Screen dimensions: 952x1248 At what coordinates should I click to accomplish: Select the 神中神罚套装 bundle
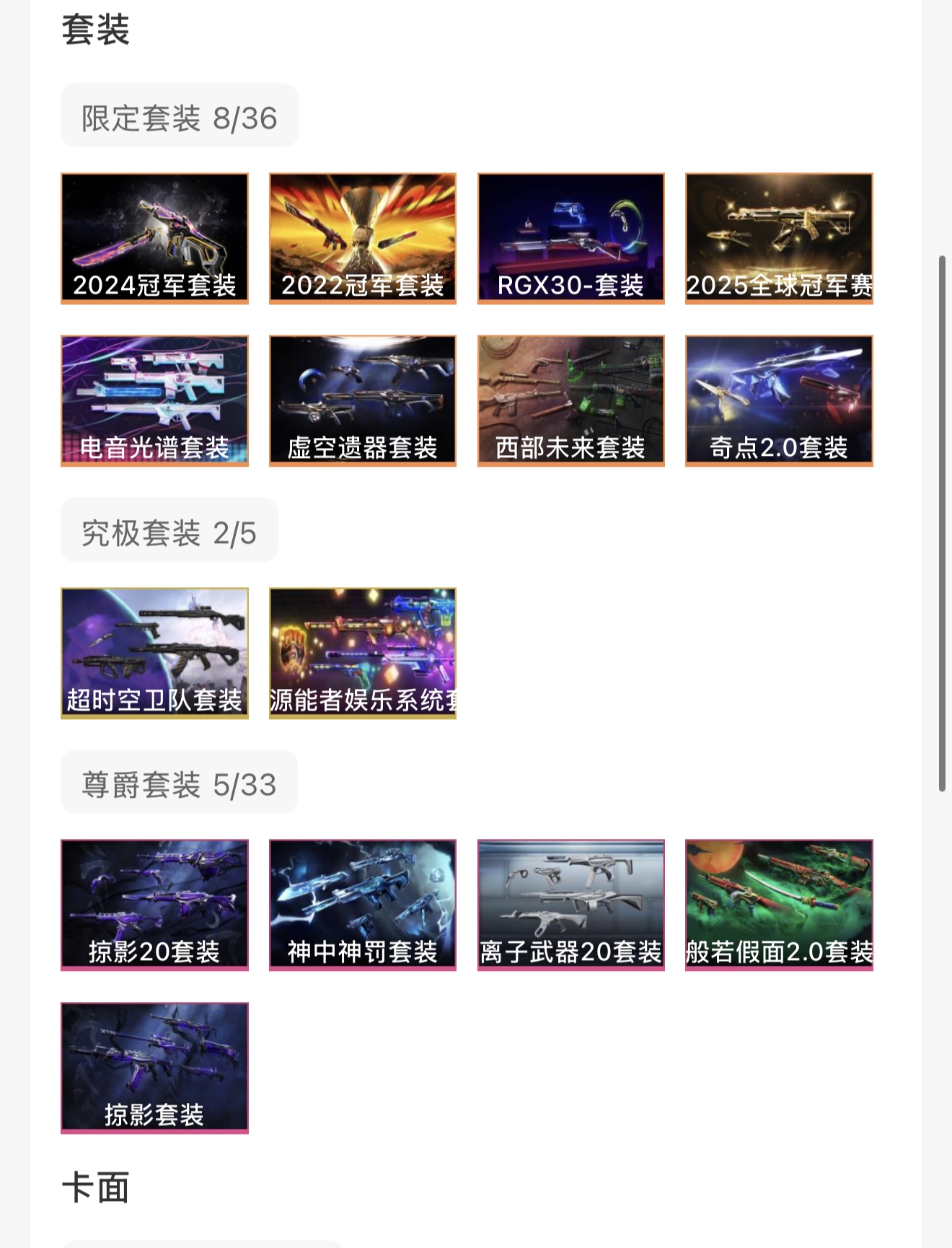pos(362,905)
